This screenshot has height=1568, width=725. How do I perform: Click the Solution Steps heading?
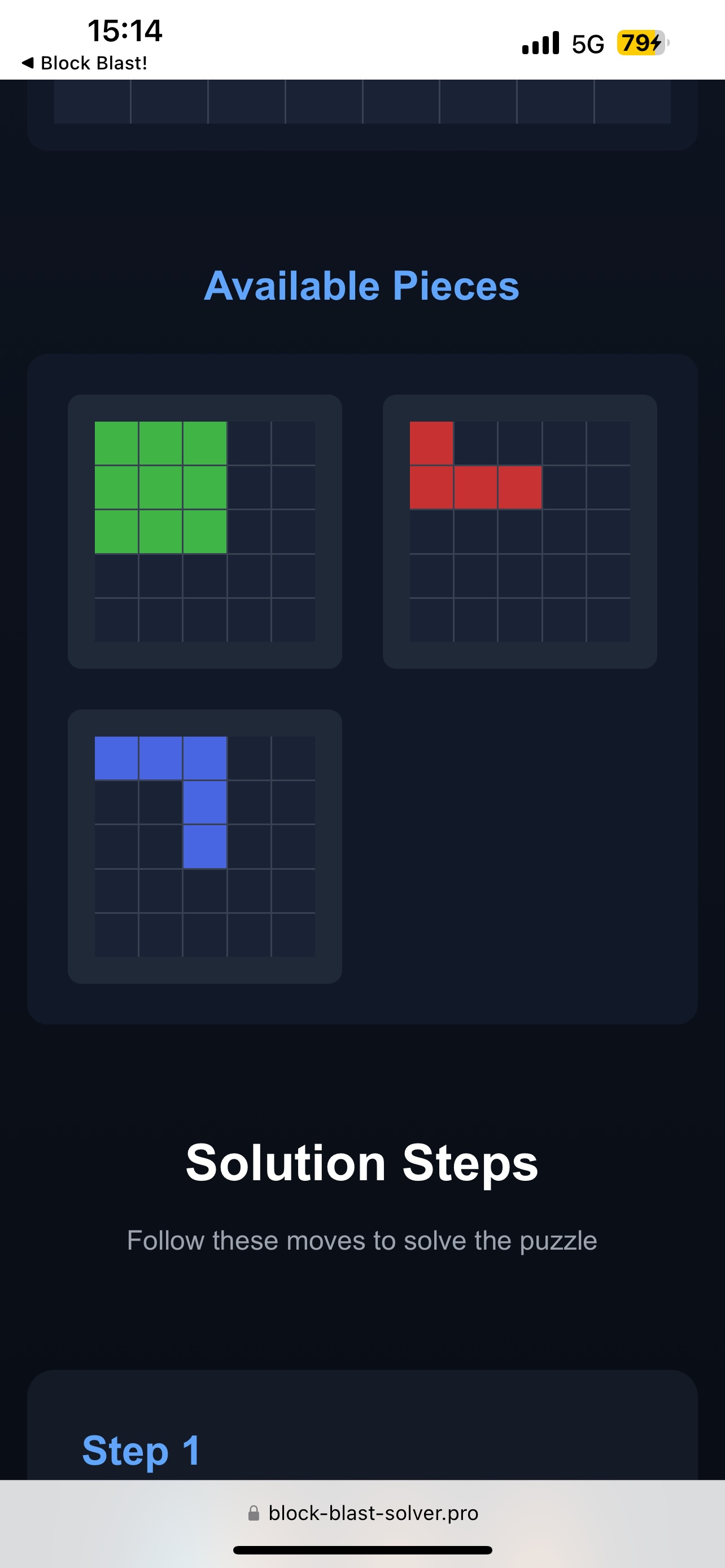pyautogui.click(x=362, y=1163)
